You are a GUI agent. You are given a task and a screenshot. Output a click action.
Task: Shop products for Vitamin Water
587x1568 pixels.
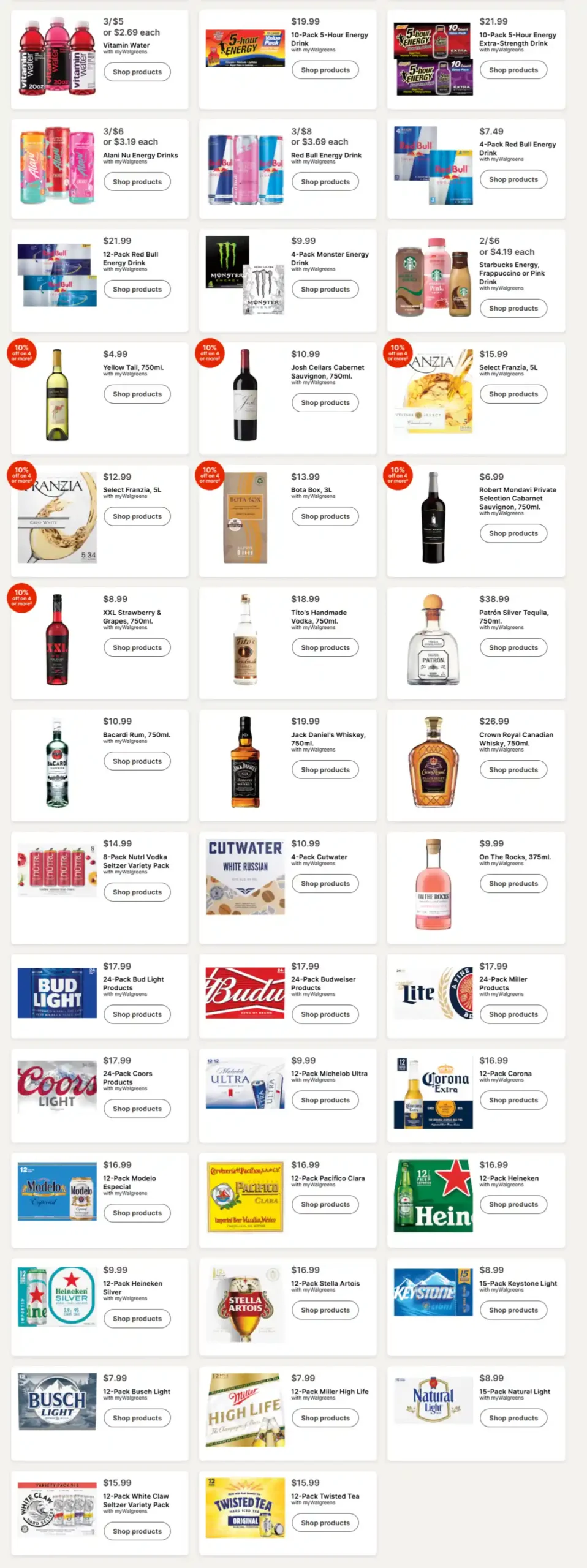137,72
